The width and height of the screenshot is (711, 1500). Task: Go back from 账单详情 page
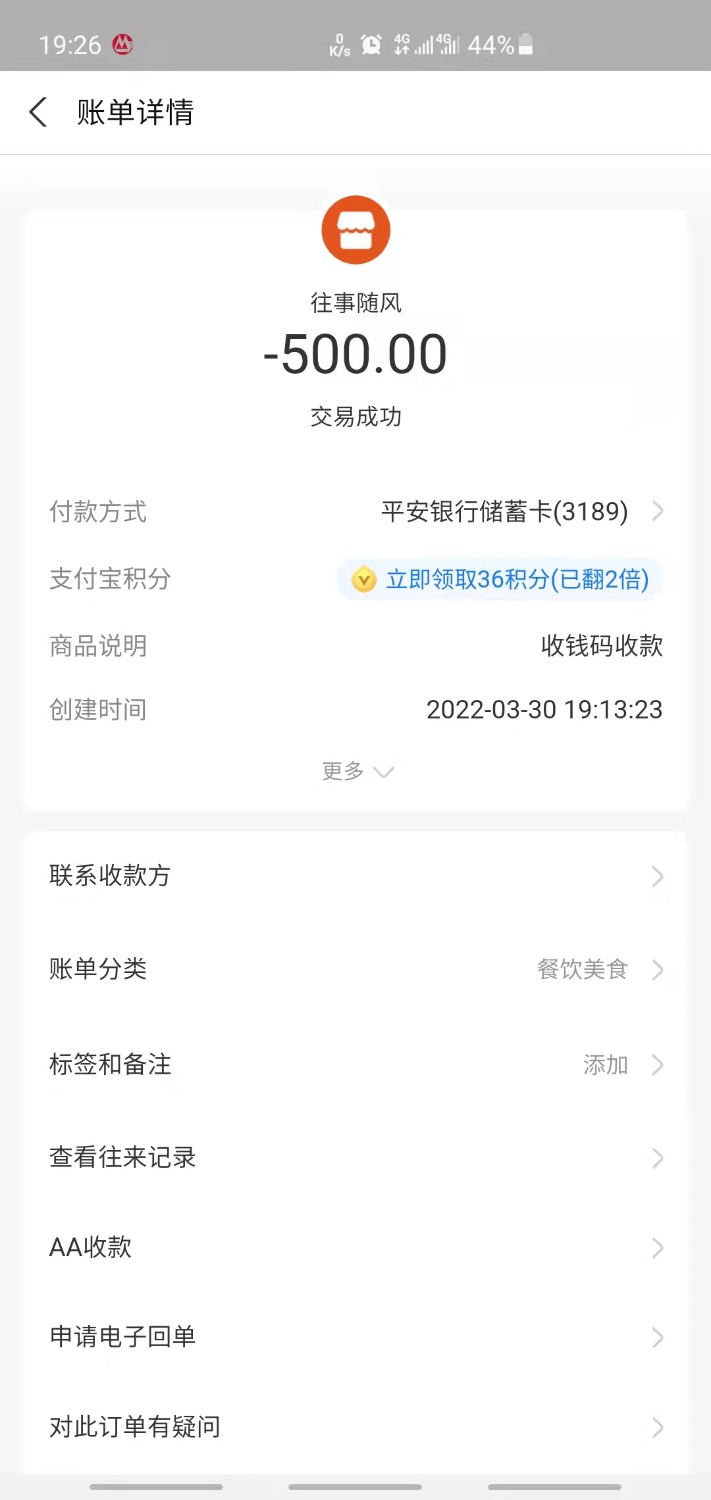point(38,112)
